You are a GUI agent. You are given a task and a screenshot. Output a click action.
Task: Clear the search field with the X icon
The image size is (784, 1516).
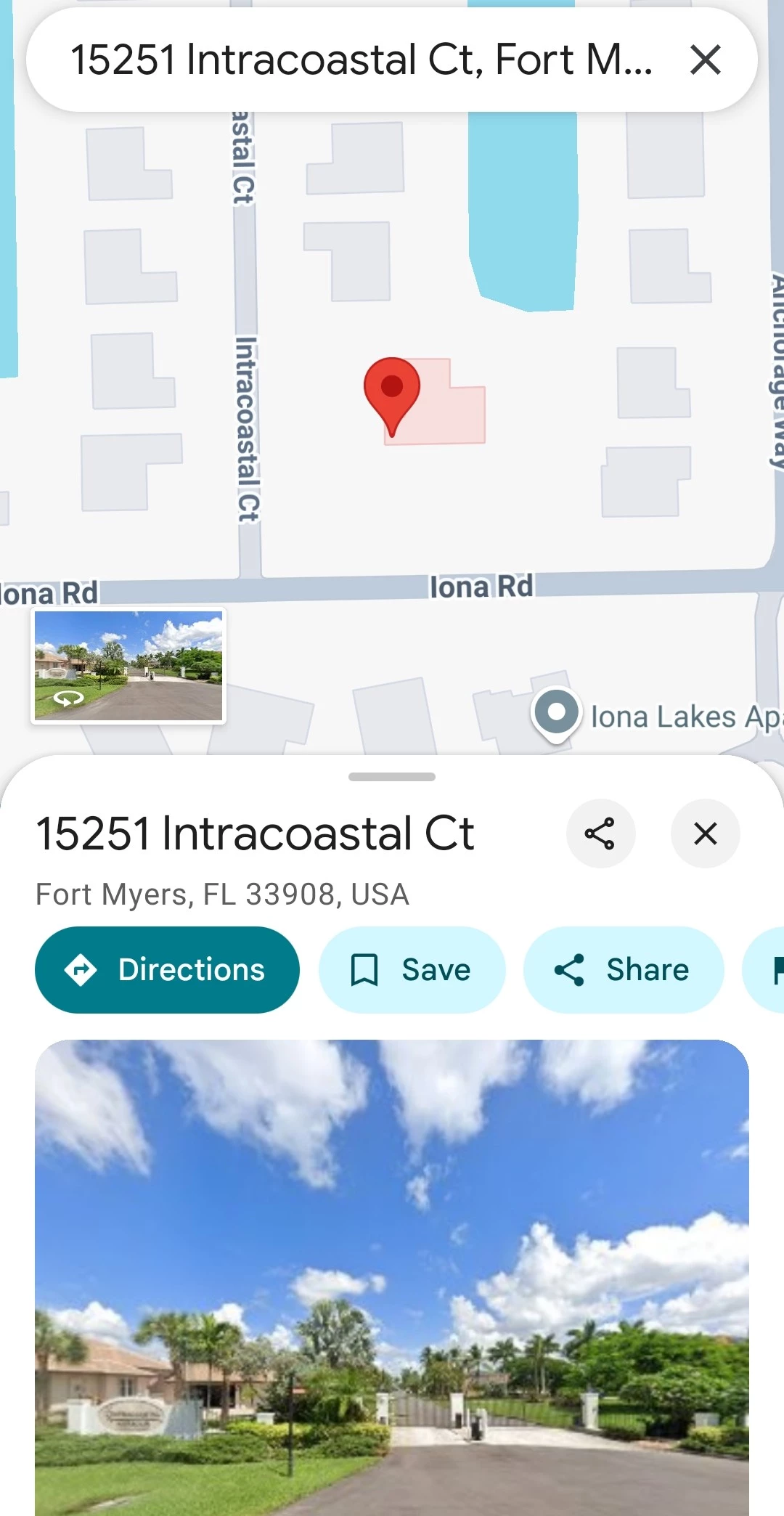tap(705, 60)
